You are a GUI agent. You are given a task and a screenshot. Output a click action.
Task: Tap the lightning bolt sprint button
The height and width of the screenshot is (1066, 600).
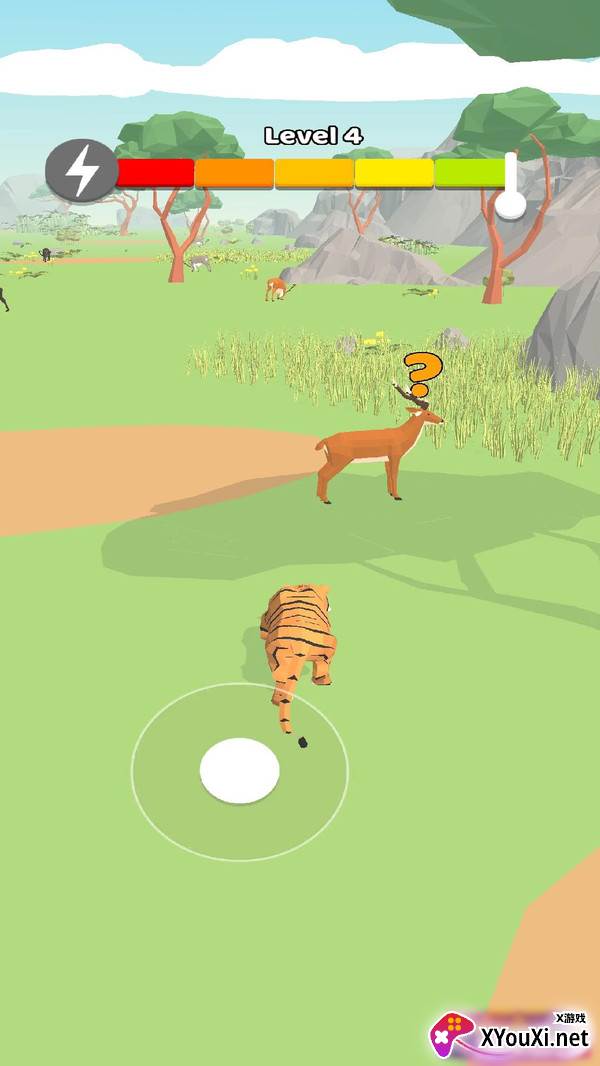(82, 171)
